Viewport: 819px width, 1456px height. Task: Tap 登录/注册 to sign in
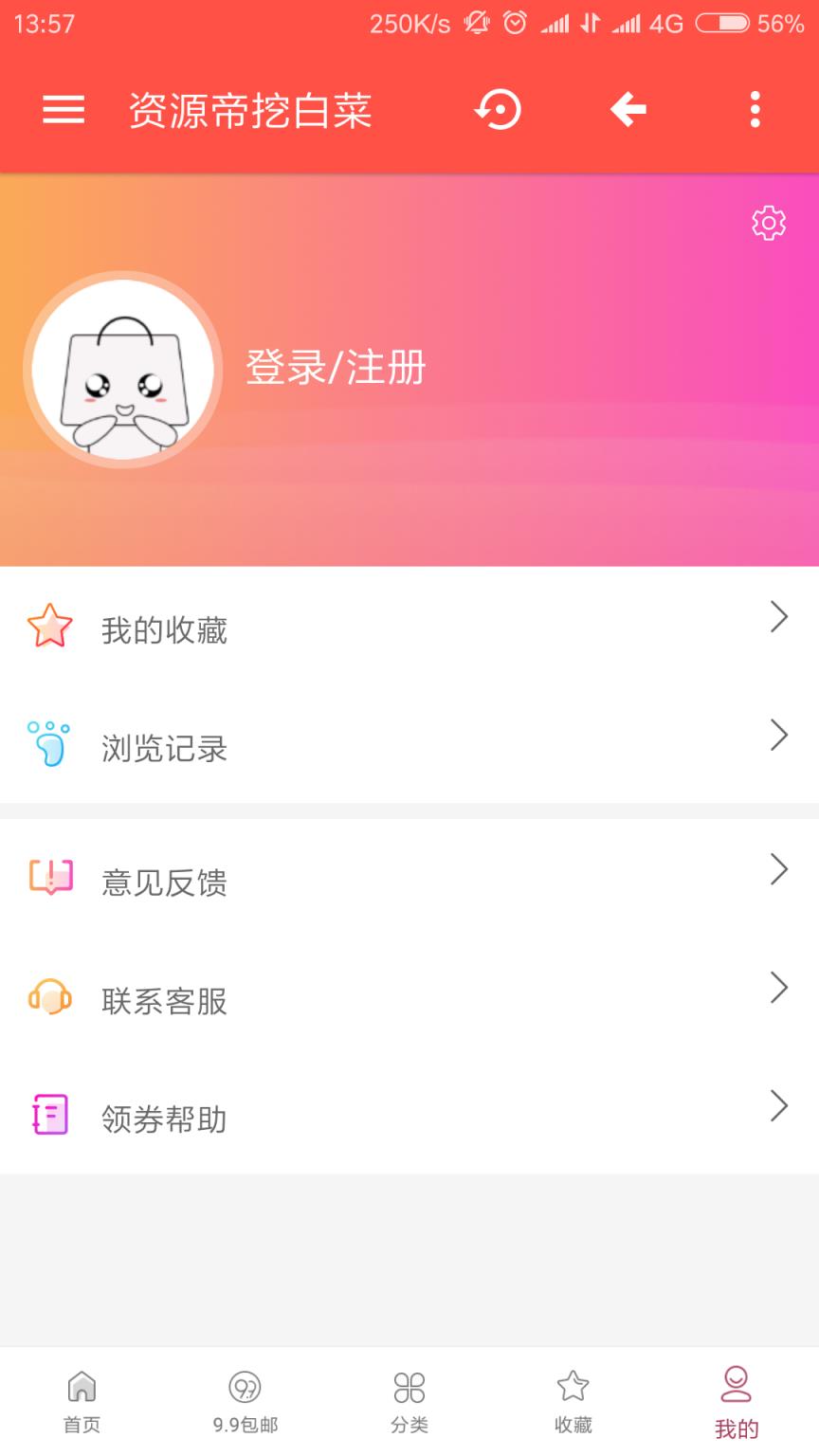pyautogui.click(x=336, y=370)
